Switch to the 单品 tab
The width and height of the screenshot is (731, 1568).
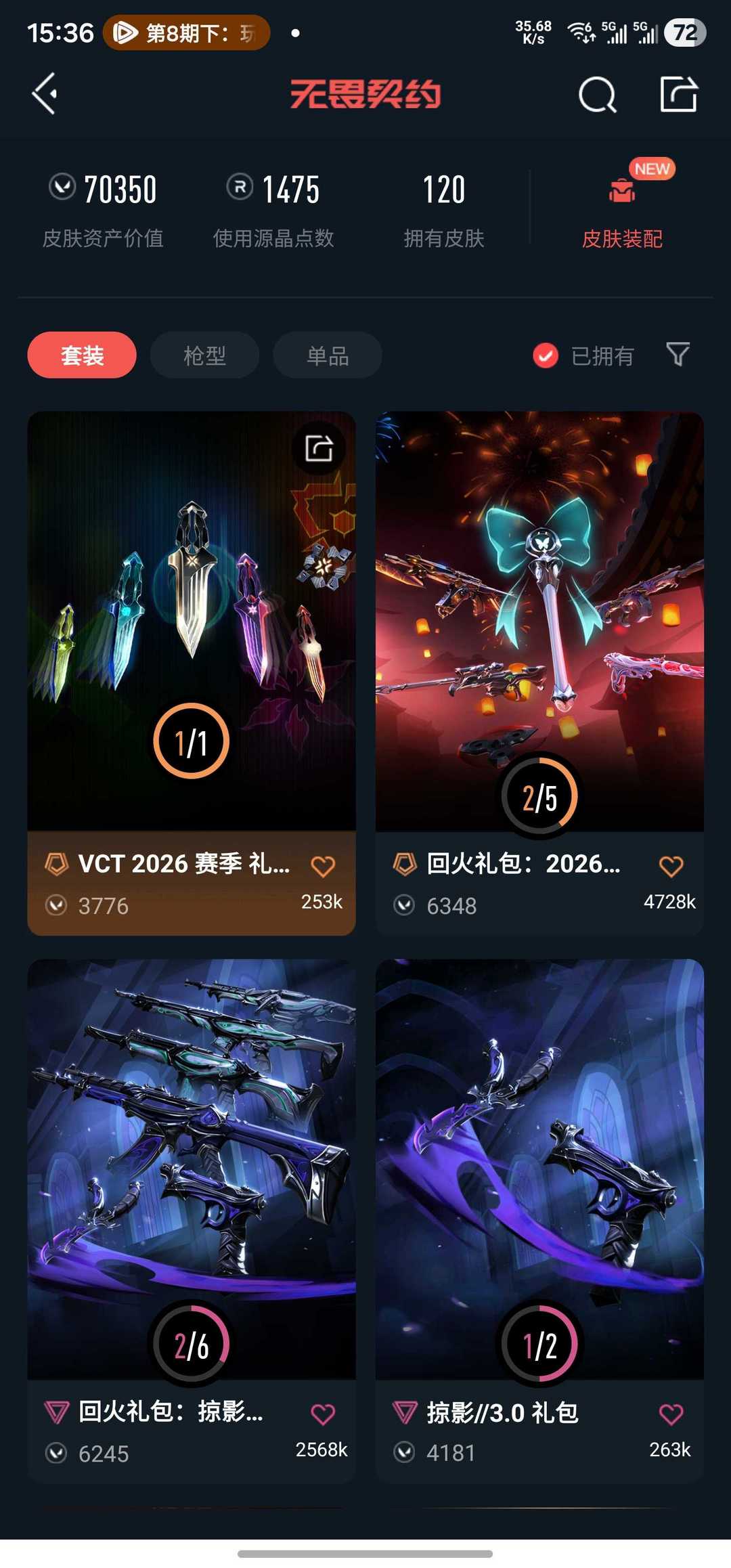tap(328, 355)
